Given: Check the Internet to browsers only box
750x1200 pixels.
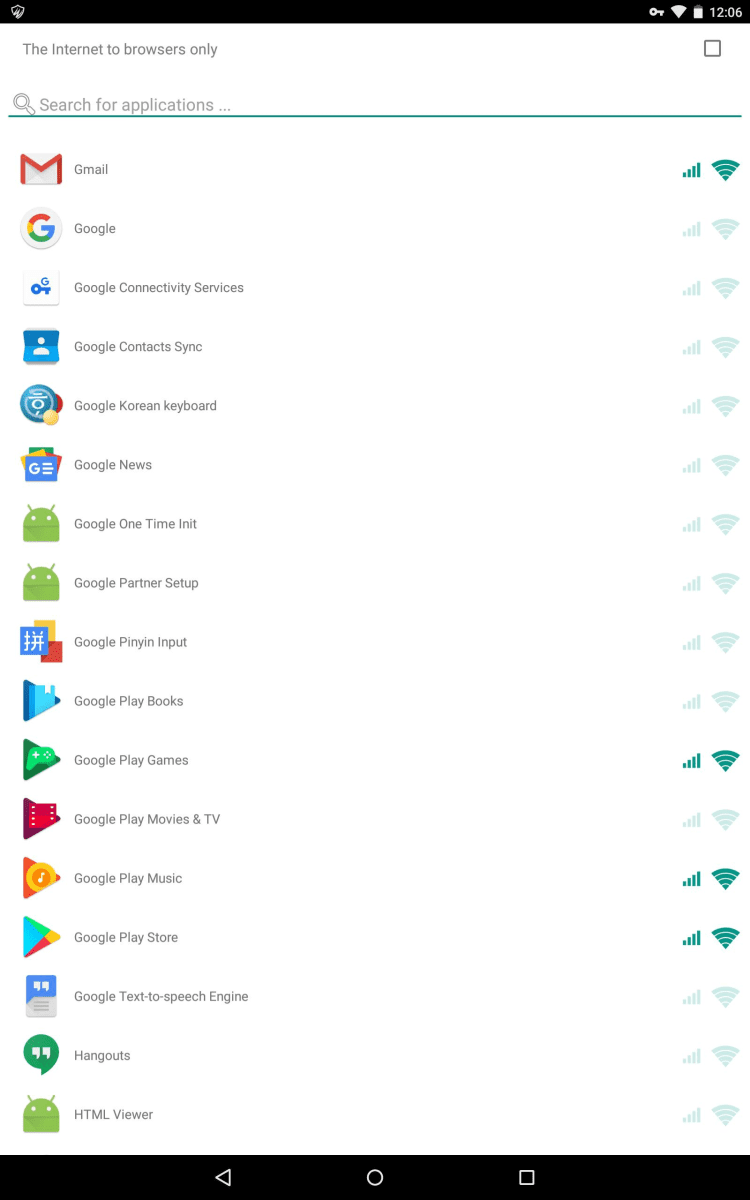Looking at the screenshot, I should pos(712,49).
